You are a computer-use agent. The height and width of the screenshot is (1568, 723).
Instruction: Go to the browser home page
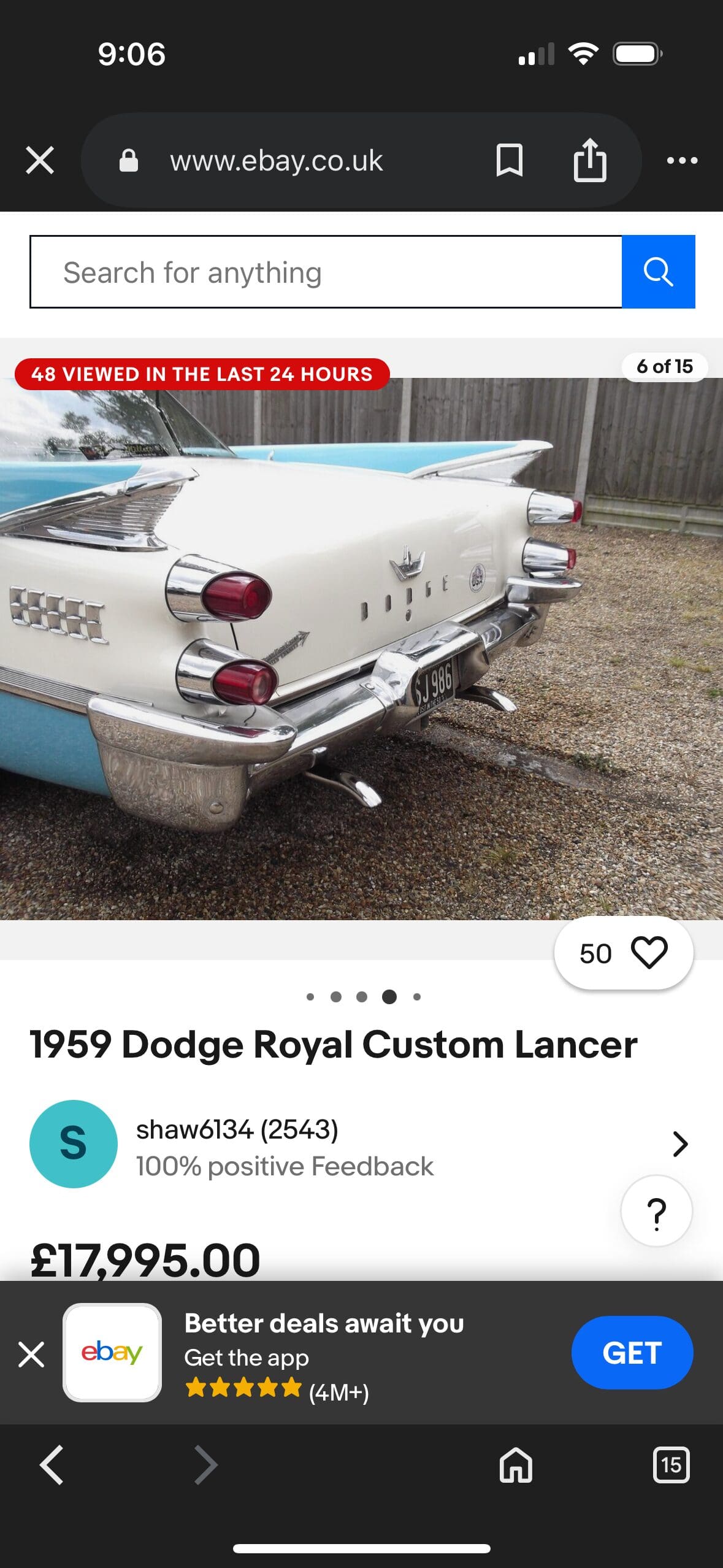[516, 1465]
